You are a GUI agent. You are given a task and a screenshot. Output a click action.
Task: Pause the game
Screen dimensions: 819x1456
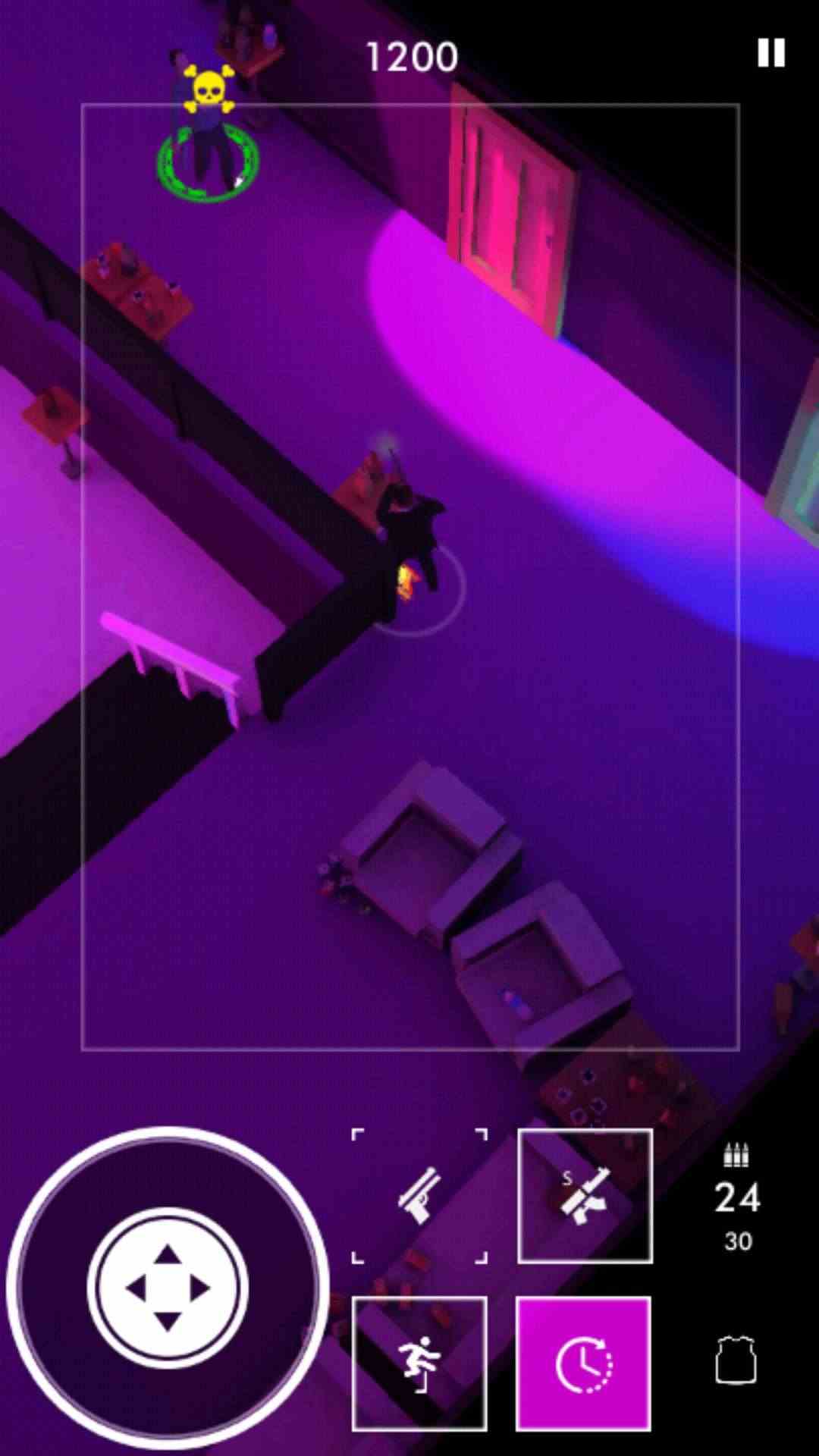click(x=770, y=53)
